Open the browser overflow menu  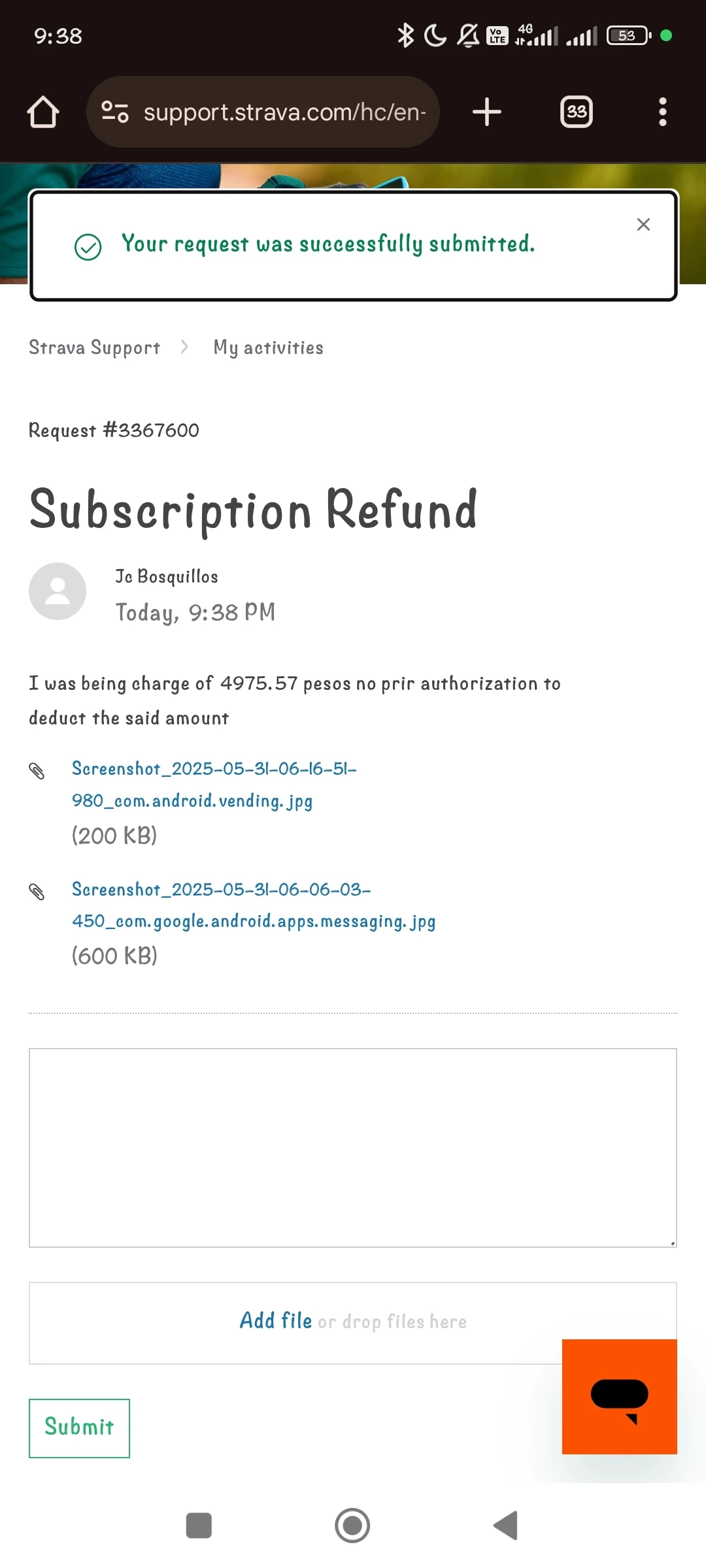(663, 112)
